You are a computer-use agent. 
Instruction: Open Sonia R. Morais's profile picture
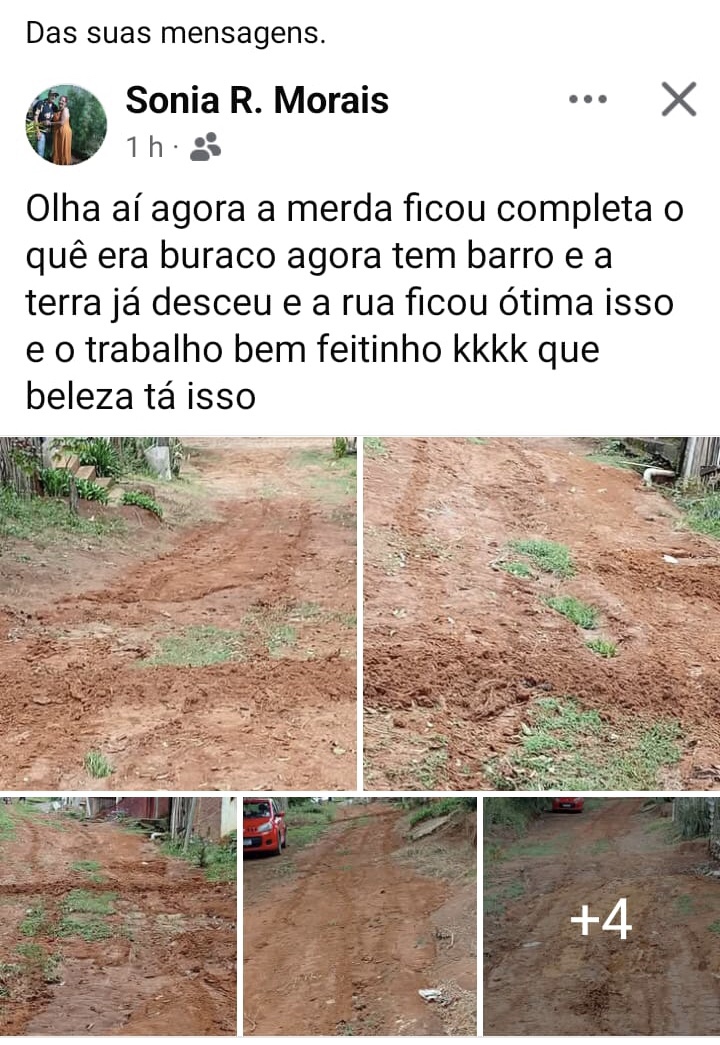click(x=66, y=124)
